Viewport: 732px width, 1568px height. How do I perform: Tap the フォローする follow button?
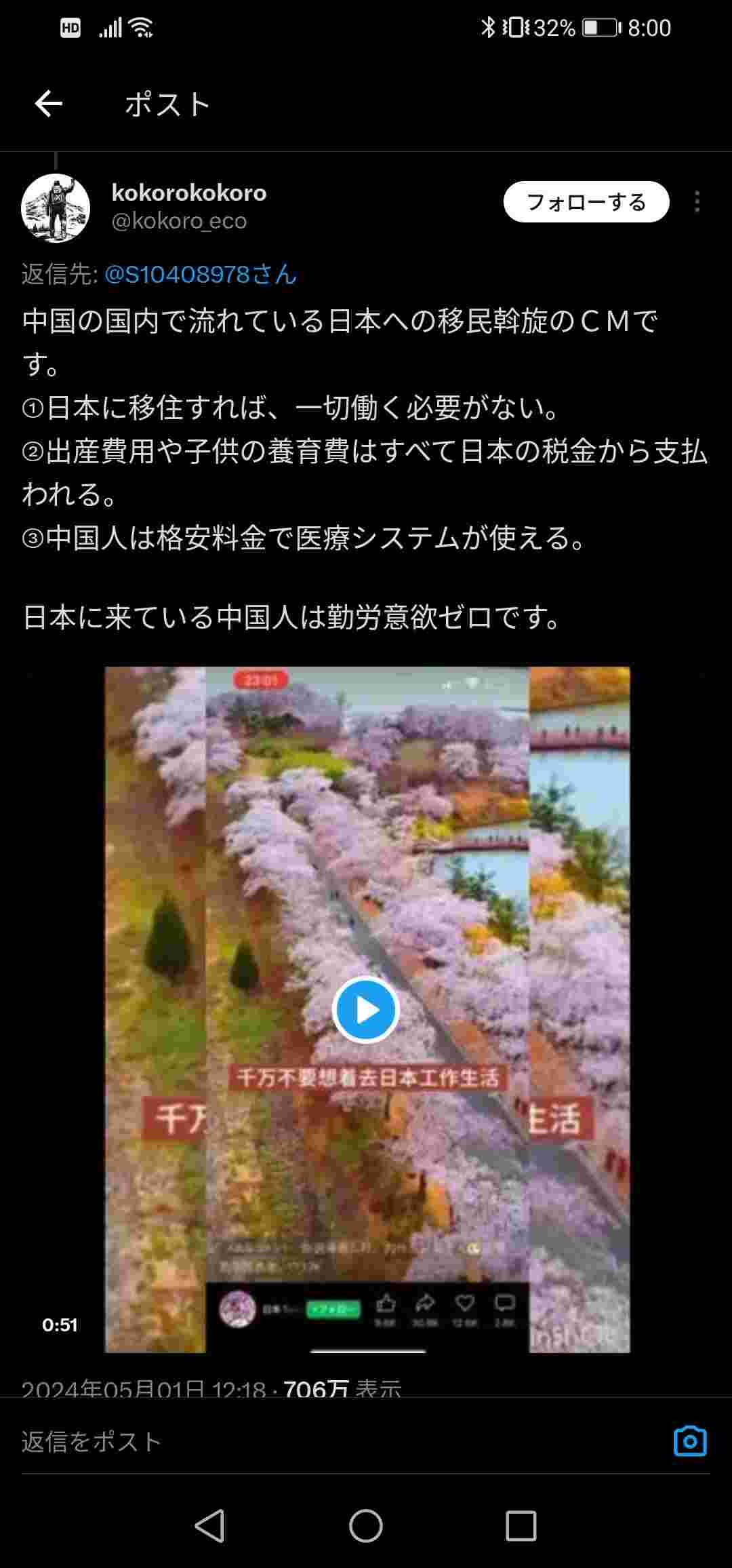(586, 202)
